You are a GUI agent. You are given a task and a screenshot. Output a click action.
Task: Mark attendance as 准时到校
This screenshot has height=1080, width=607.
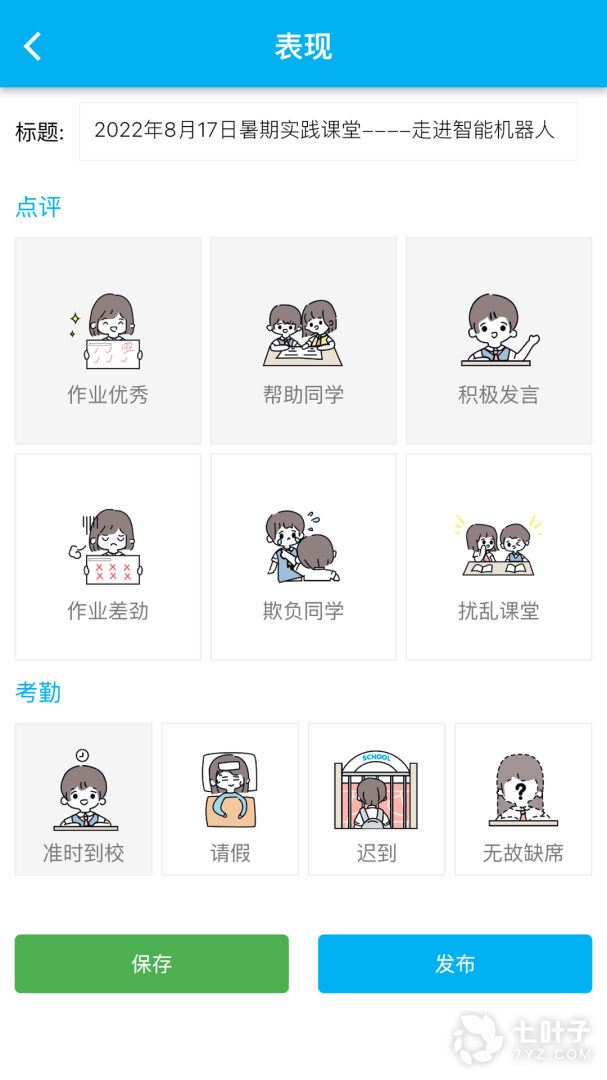click(83, 799)
